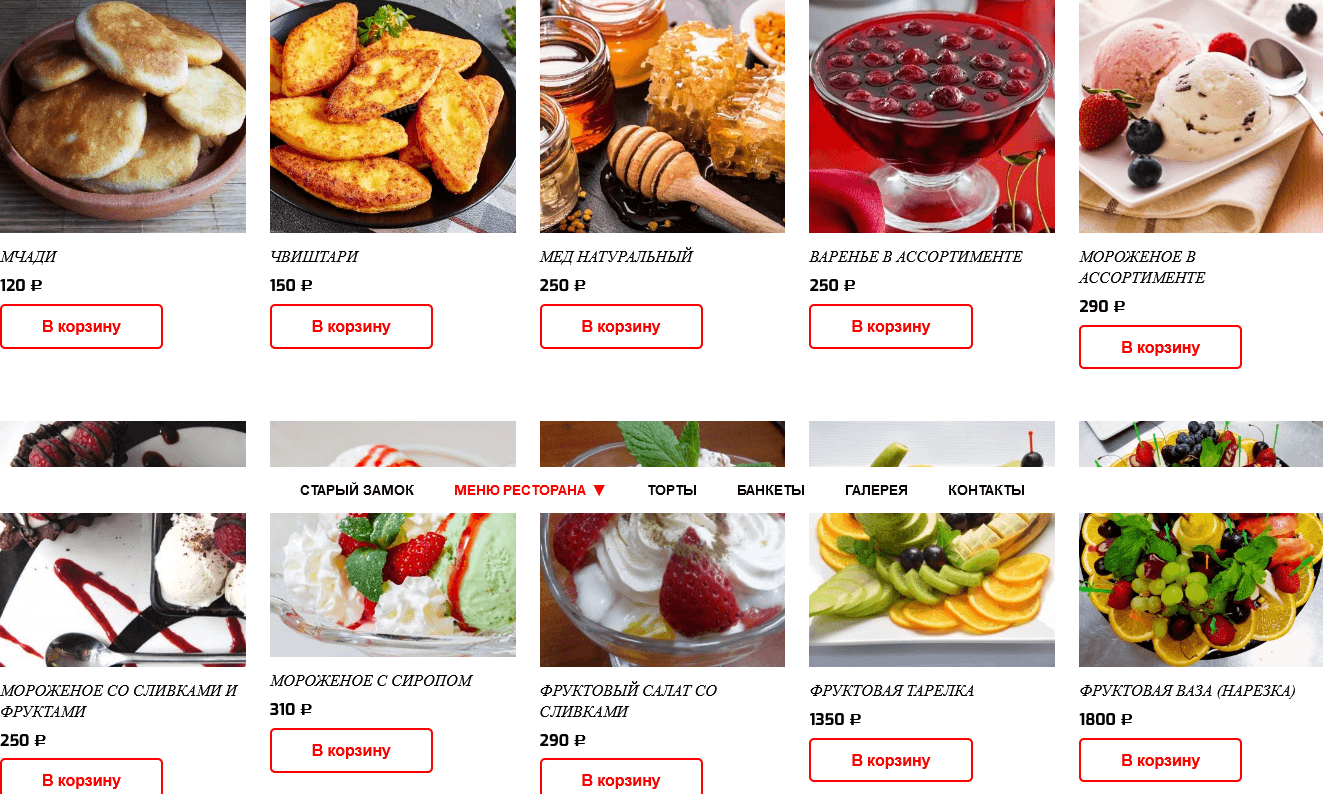The width and height of the screenshot is (1323, 794).
Task: Add Фруктовый салат со сливками to cart
Action: [621, 780]
